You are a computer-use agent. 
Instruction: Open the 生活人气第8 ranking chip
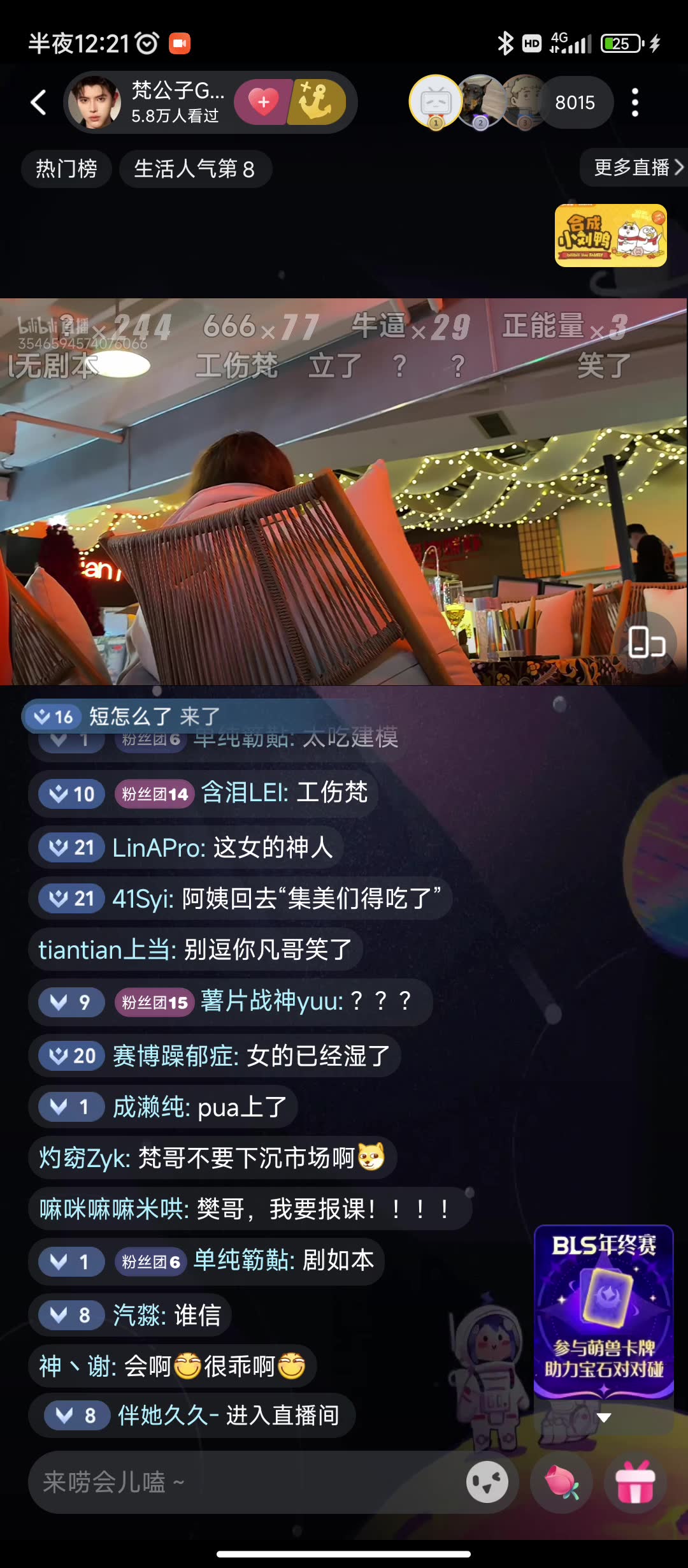pos(195,169)
